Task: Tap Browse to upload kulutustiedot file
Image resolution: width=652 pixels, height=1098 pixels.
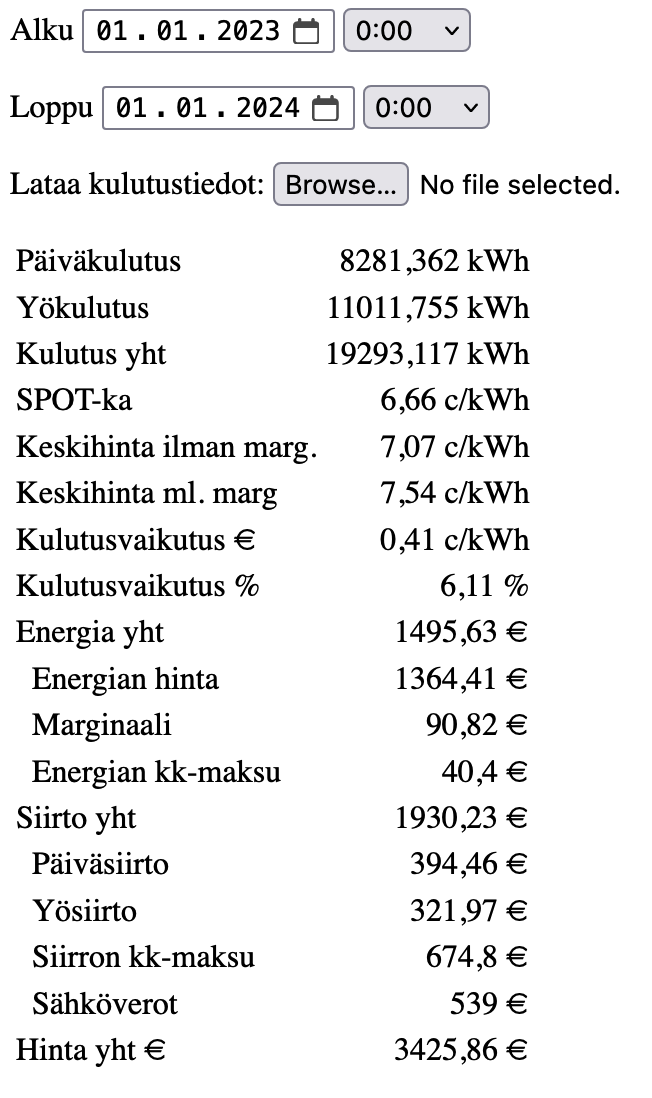Action: 341,184
